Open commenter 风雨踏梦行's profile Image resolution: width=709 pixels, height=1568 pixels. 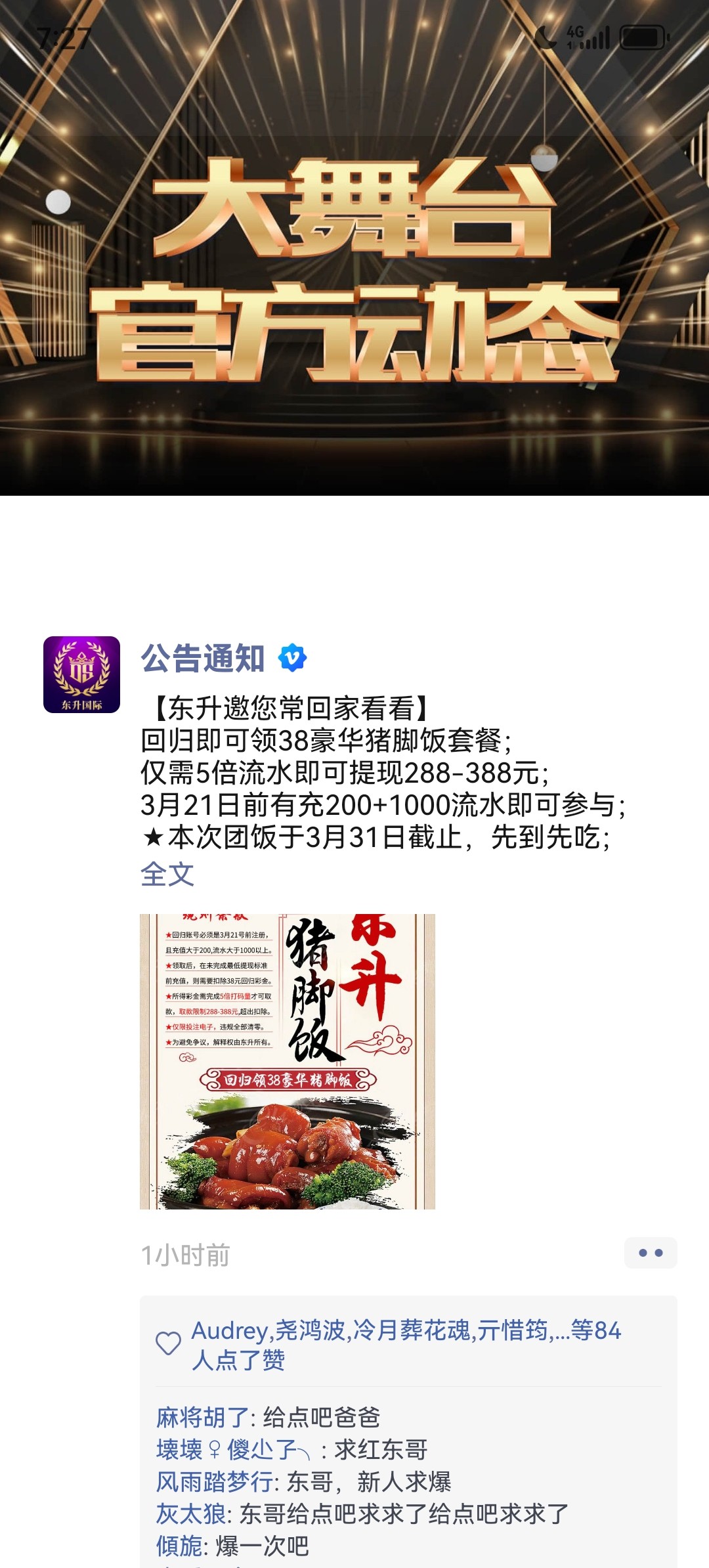coord(214,1482)
